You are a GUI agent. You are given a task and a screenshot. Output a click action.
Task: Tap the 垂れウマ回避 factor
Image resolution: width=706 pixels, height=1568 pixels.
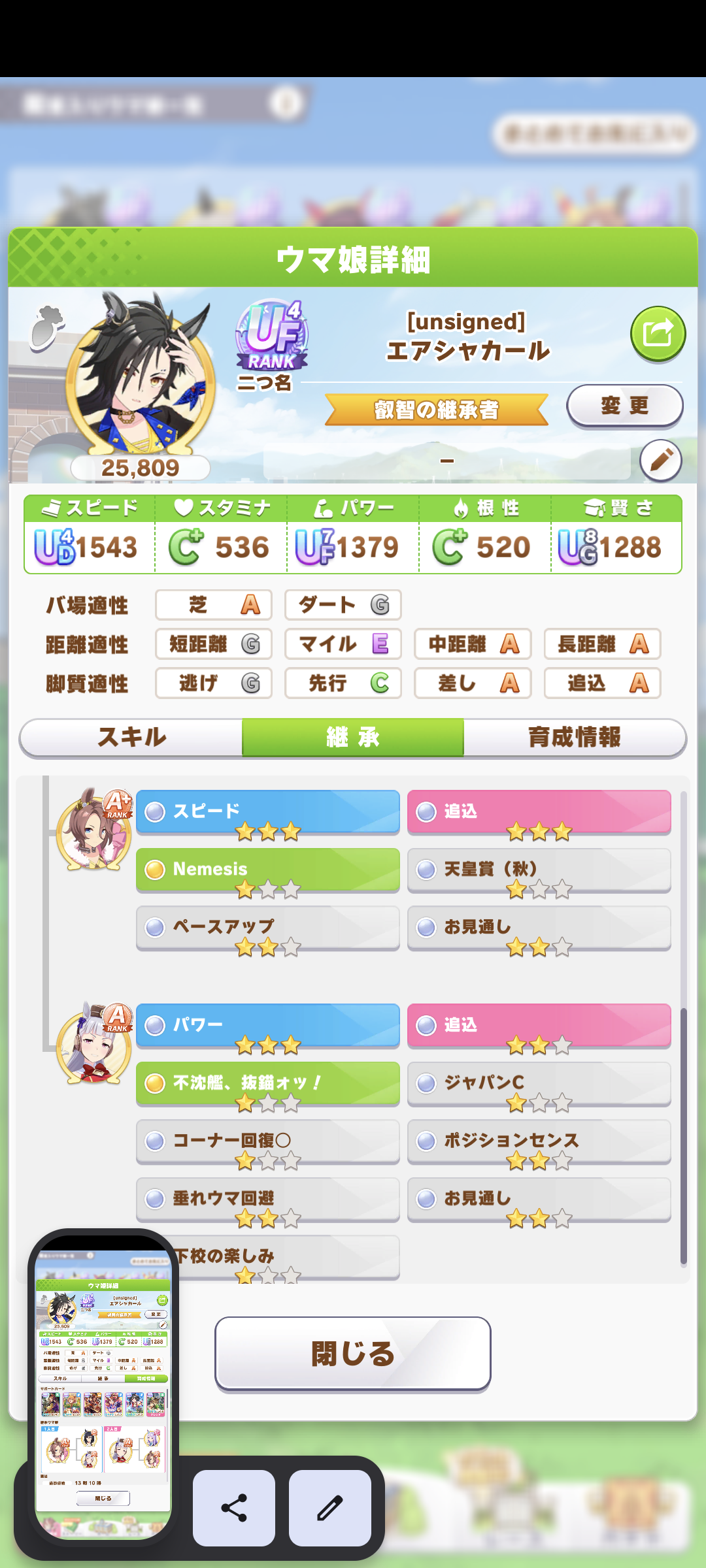(x=267, y=1198)
